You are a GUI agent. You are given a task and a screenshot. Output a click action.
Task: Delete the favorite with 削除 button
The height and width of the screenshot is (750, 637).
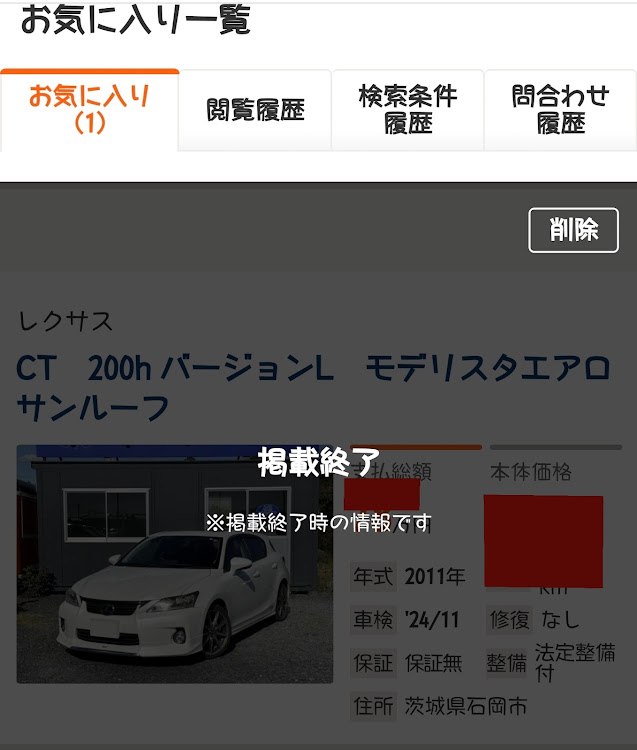573,230
